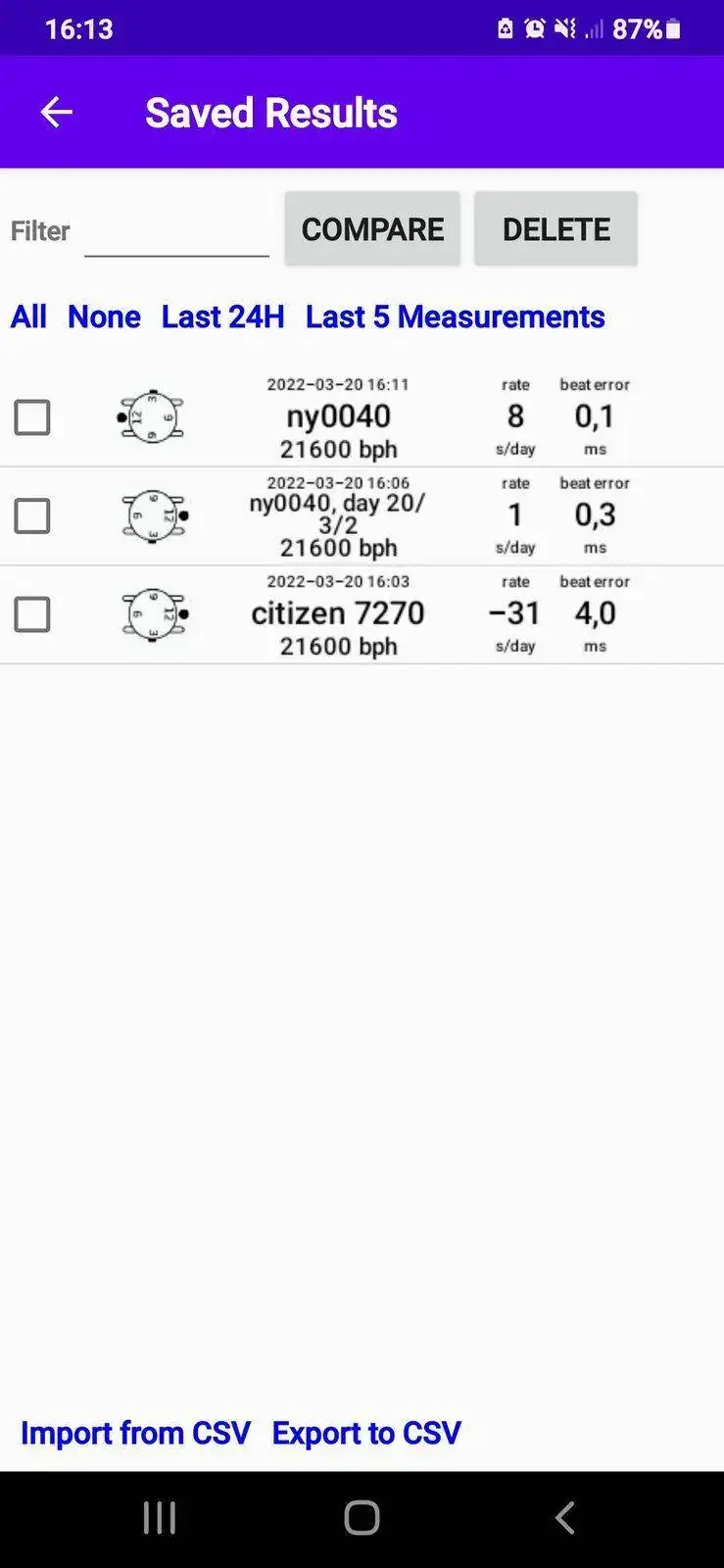Open recent apps from the navigation bar
The width and height of the screenshot is (724, 1568).
(159, 1516)
